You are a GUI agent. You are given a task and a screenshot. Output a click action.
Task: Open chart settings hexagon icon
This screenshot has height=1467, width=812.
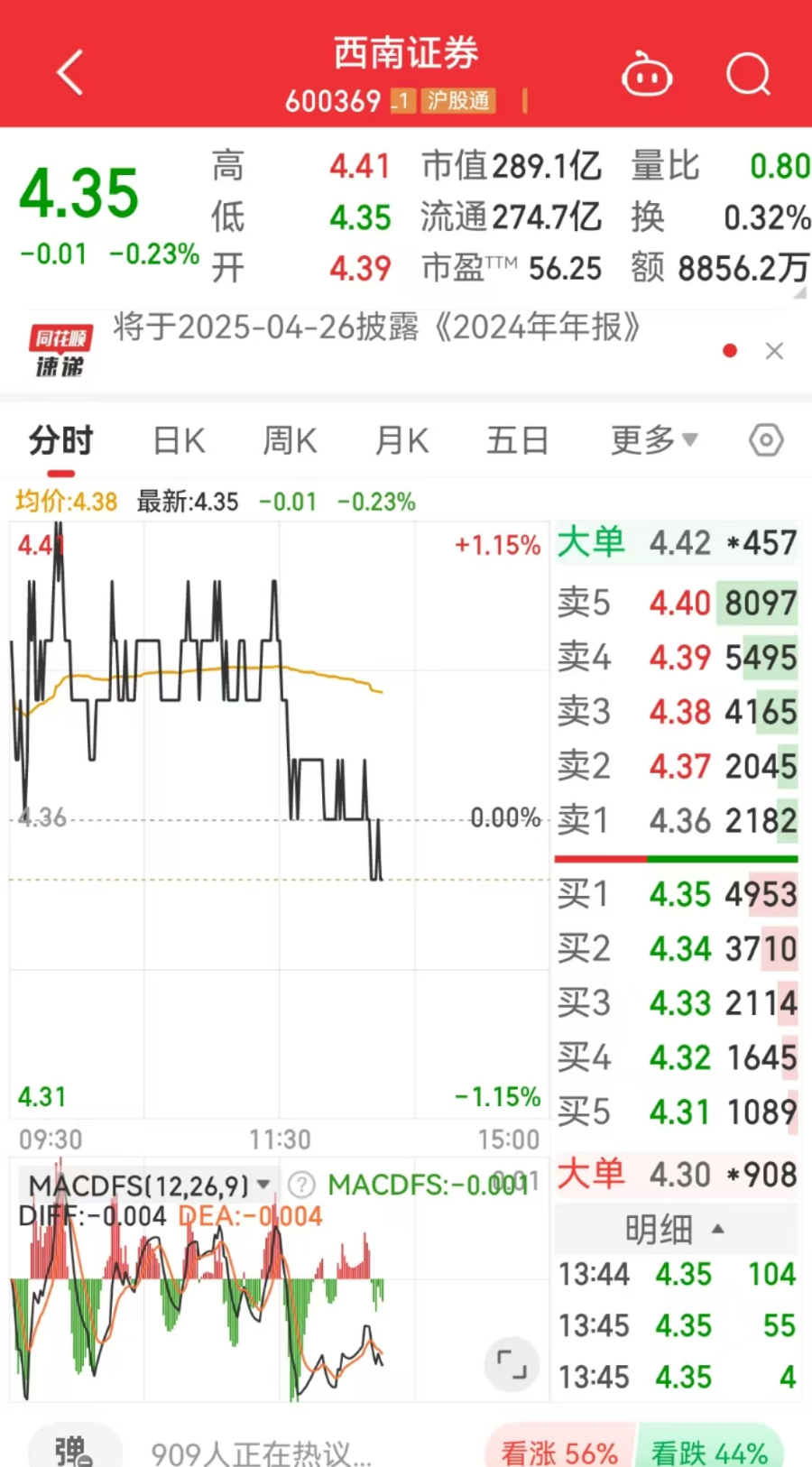click(x=766, y=440)
